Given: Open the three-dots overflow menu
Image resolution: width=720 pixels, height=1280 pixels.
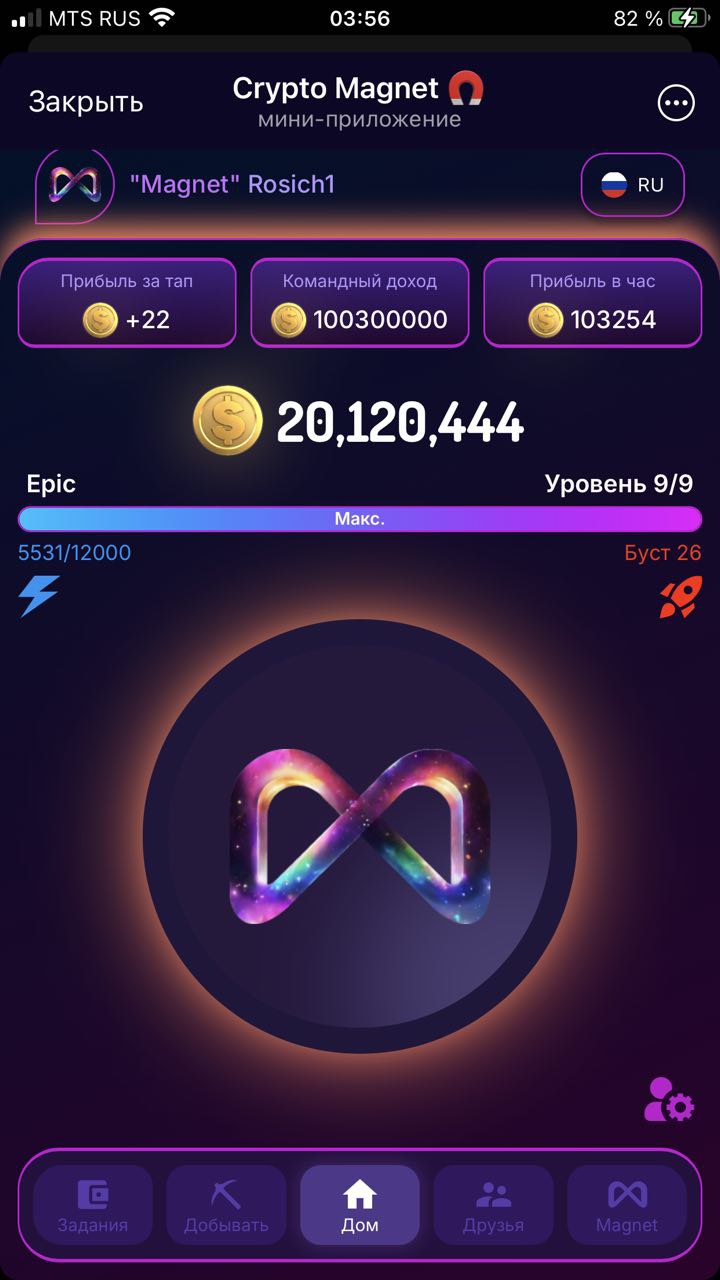Looking at the screenshot, I should tap(676, 102).
